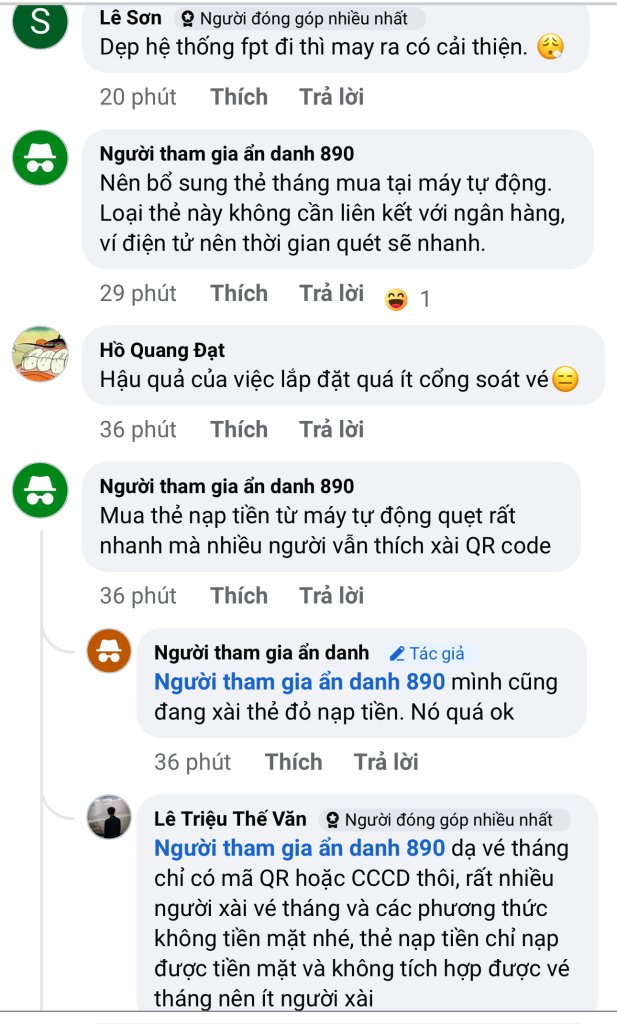617x1024 pixels.
Task: Tap the mention link in Lê Triệu Thế Văn's reply
Action: pos(299,848)
